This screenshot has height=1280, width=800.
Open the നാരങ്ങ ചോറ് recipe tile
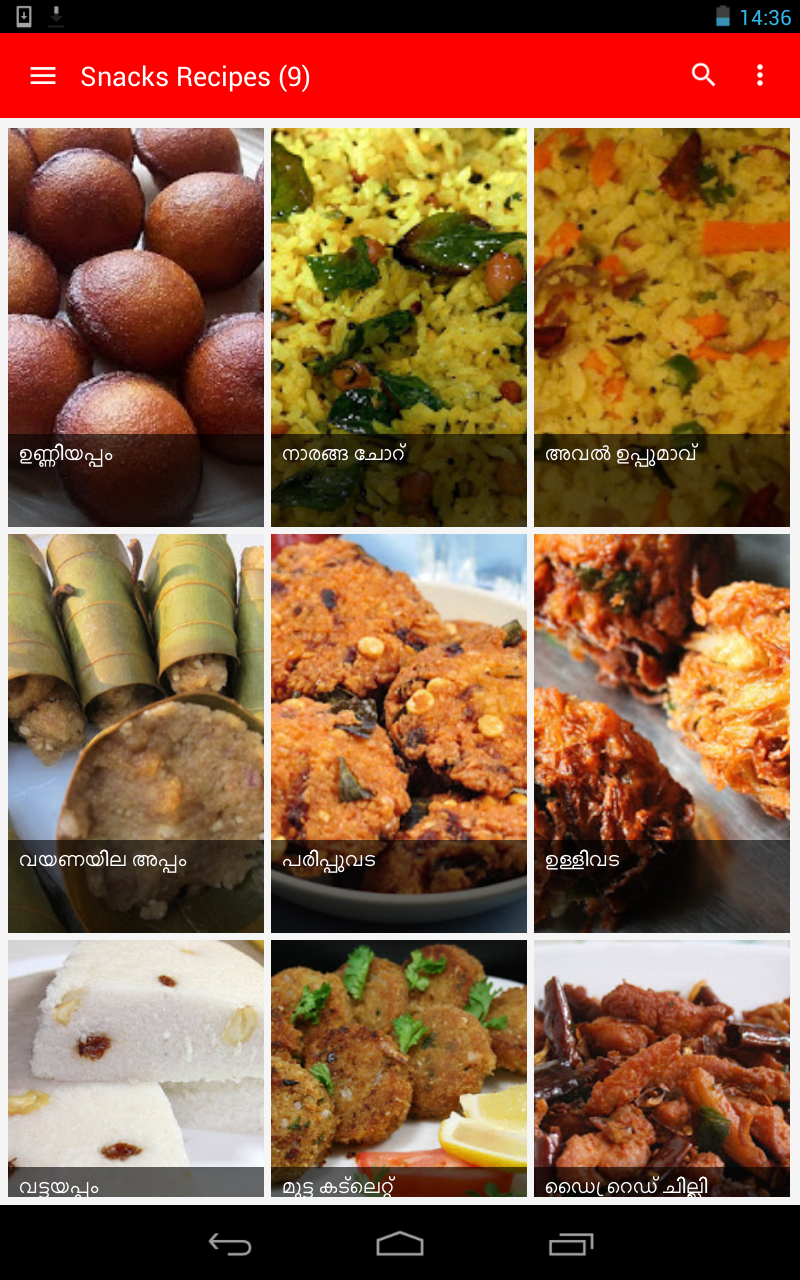pyautogui.click(x=399, y=327)
